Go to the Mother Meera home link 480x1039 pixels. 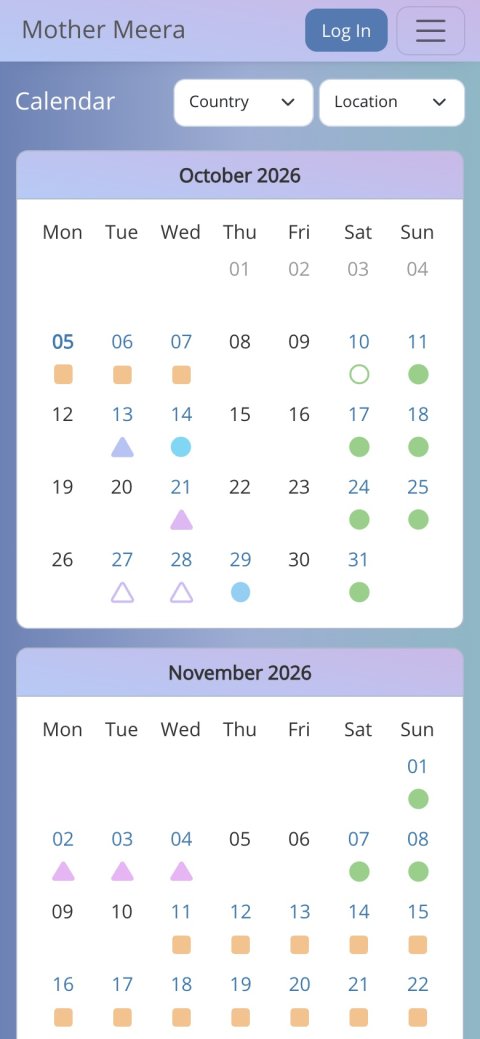coord(103,30)
